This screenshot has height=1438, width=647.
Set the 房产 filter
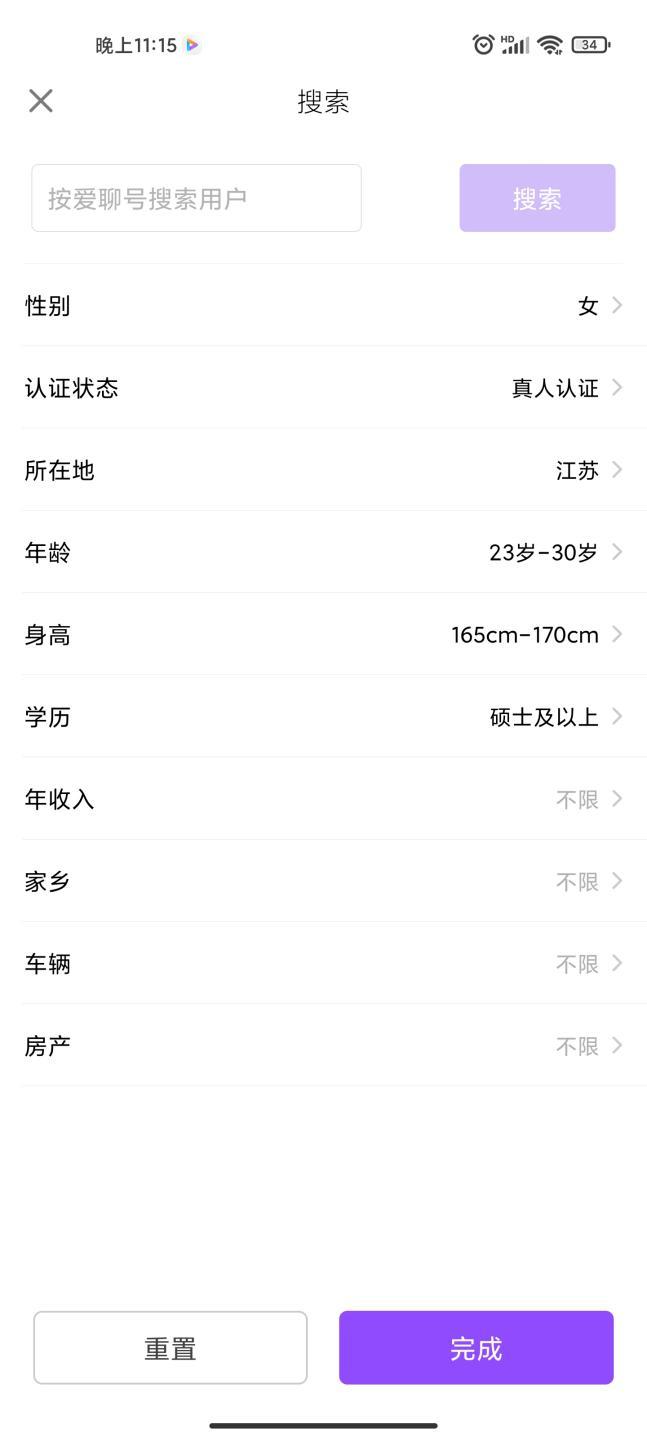click(323, 1046)
